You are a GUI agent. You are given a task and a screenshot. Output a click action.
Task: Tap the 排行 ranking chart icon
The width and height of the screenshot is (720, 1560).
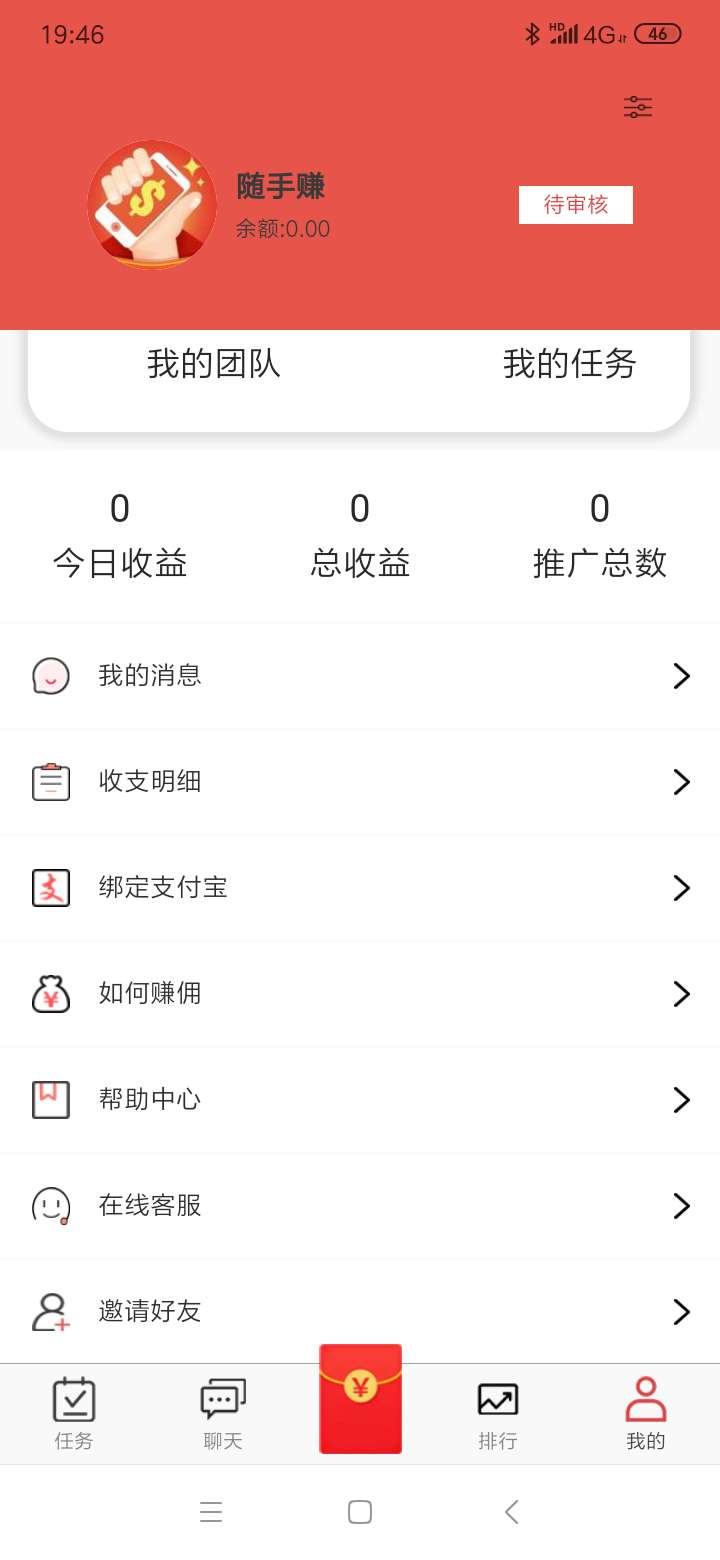497,1402
